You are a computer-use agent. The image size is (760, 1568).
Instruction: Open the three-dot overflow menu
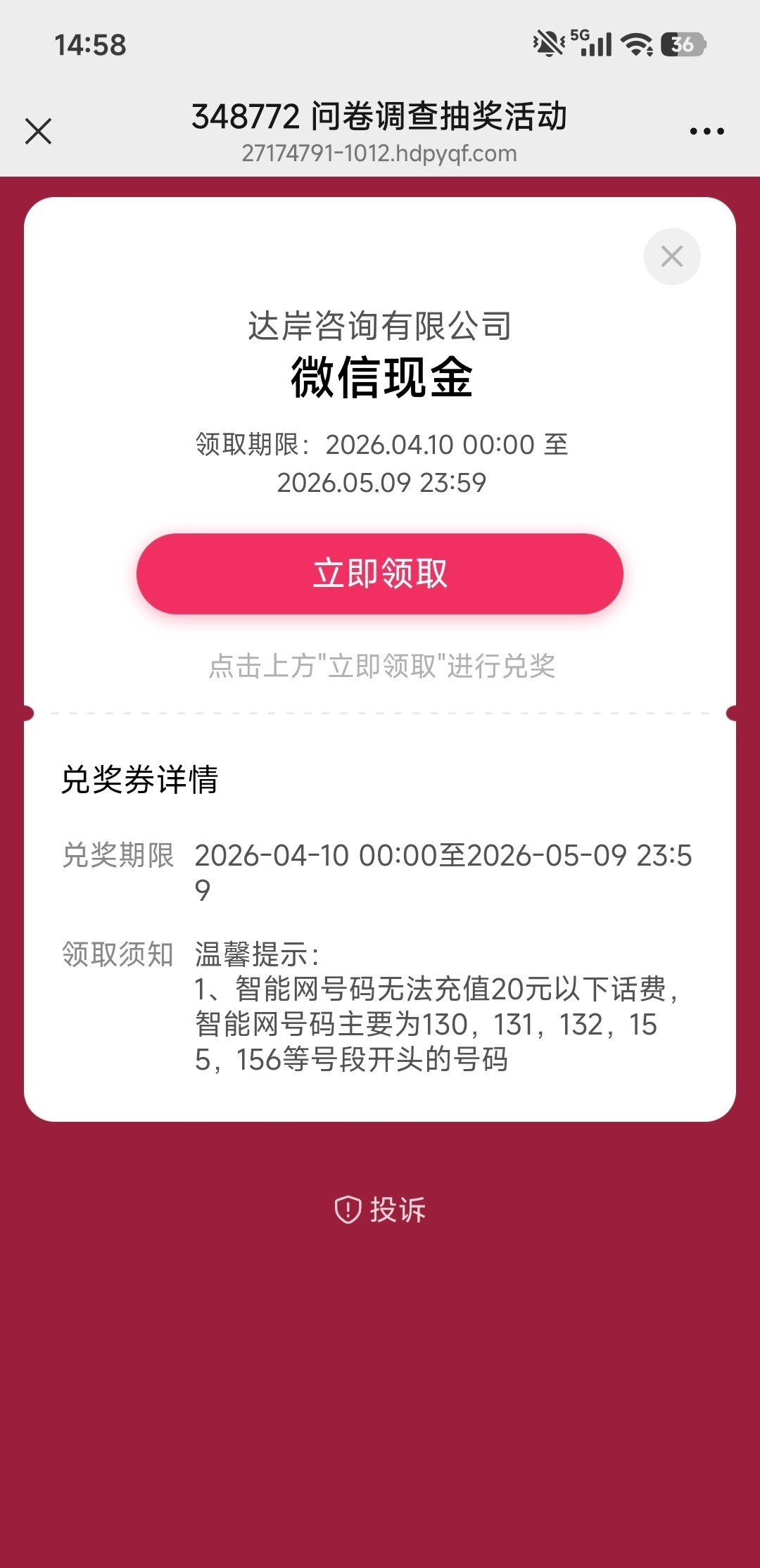pos(707,132)
